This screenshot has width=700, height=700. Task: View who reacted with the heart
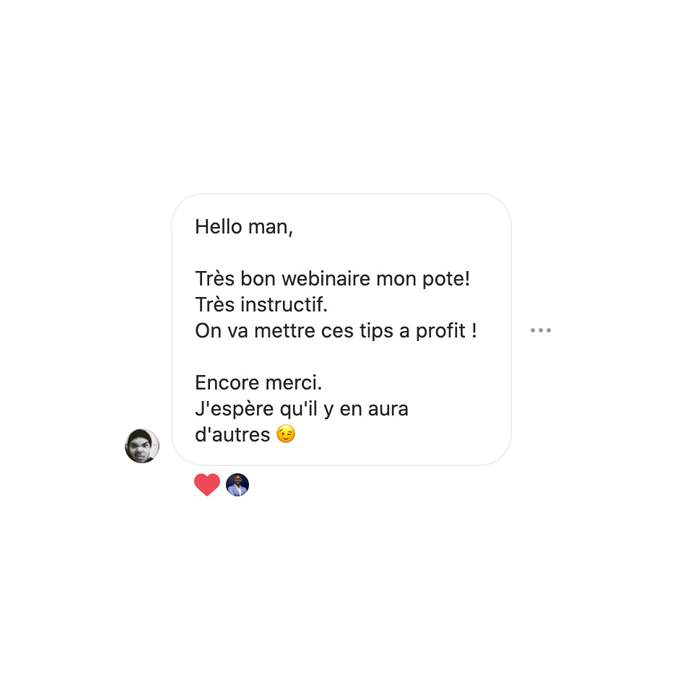(x=207, y=485)
